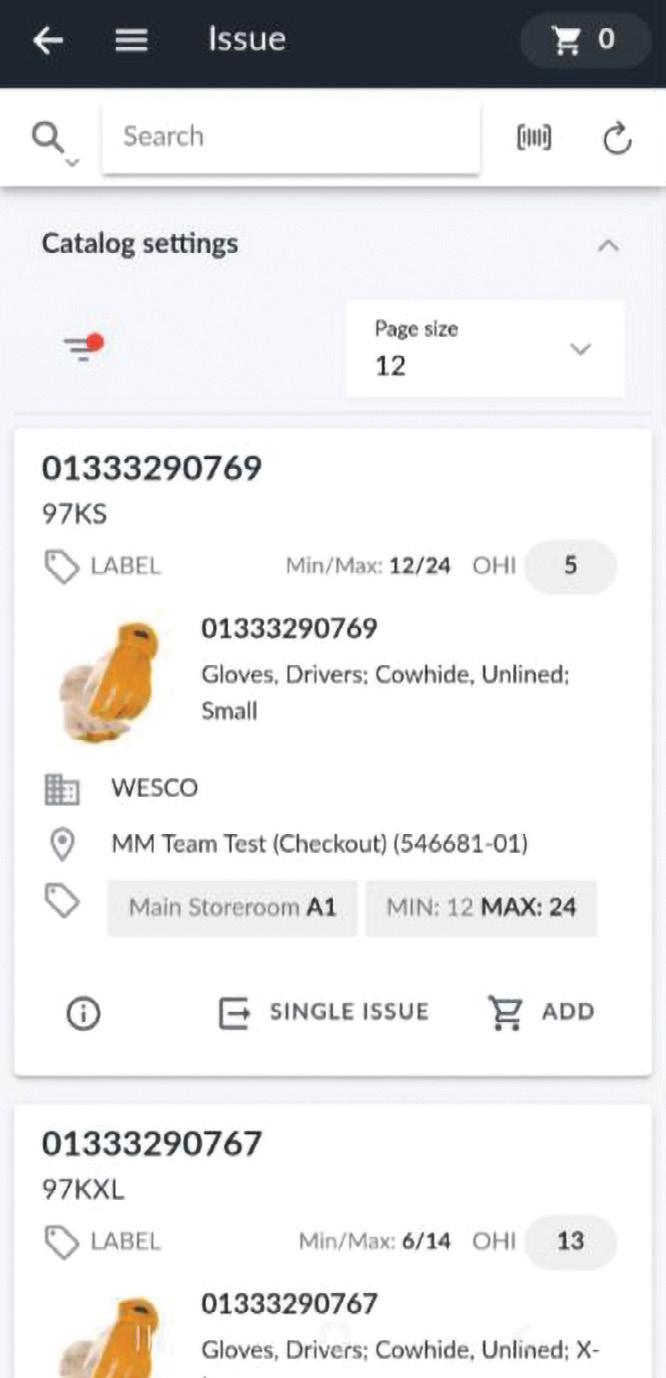The image size is (666, 1378).
Task: Go back using the arrow icon
Action: point(48,40)
